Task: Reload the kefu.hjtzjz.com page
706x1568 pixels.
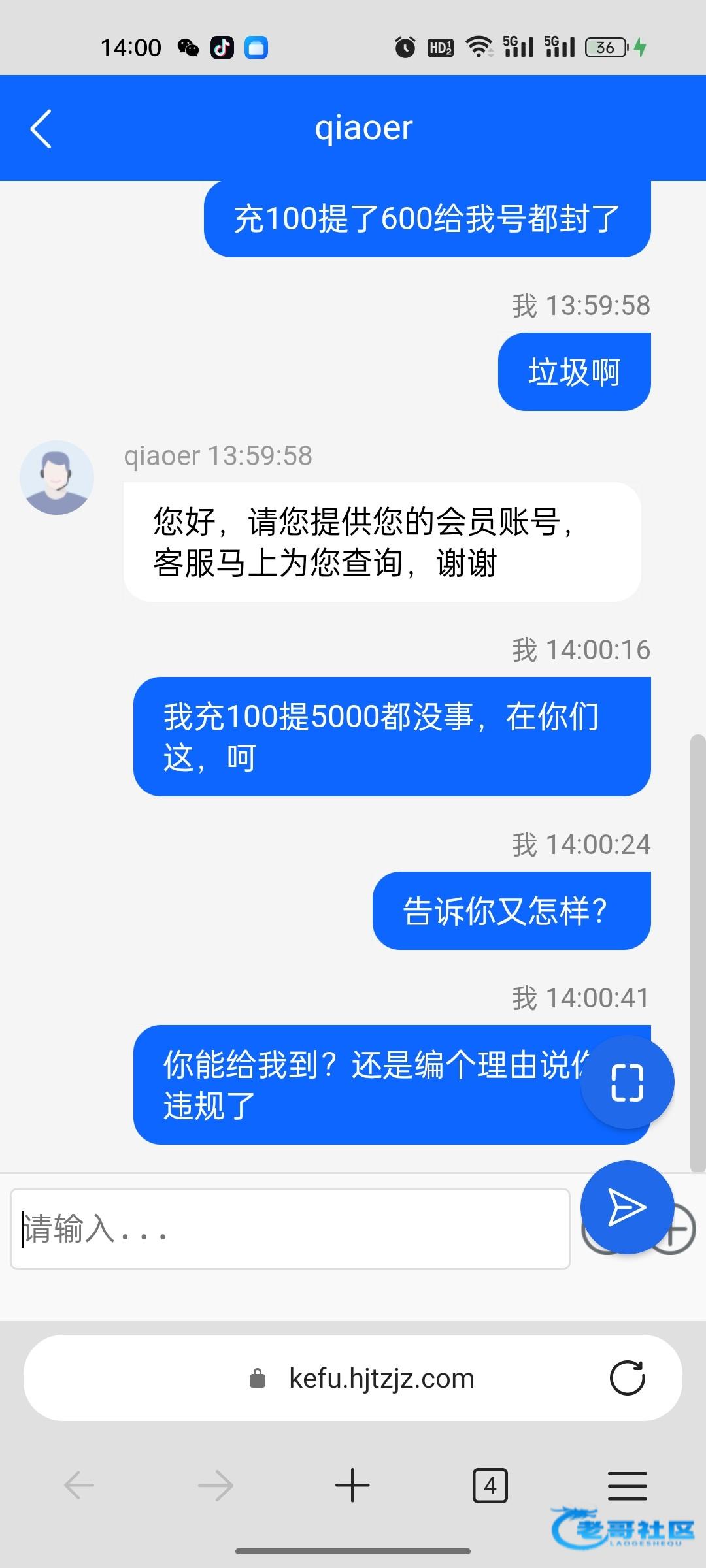Action: pyautogui.click(x=627, y=1378)
